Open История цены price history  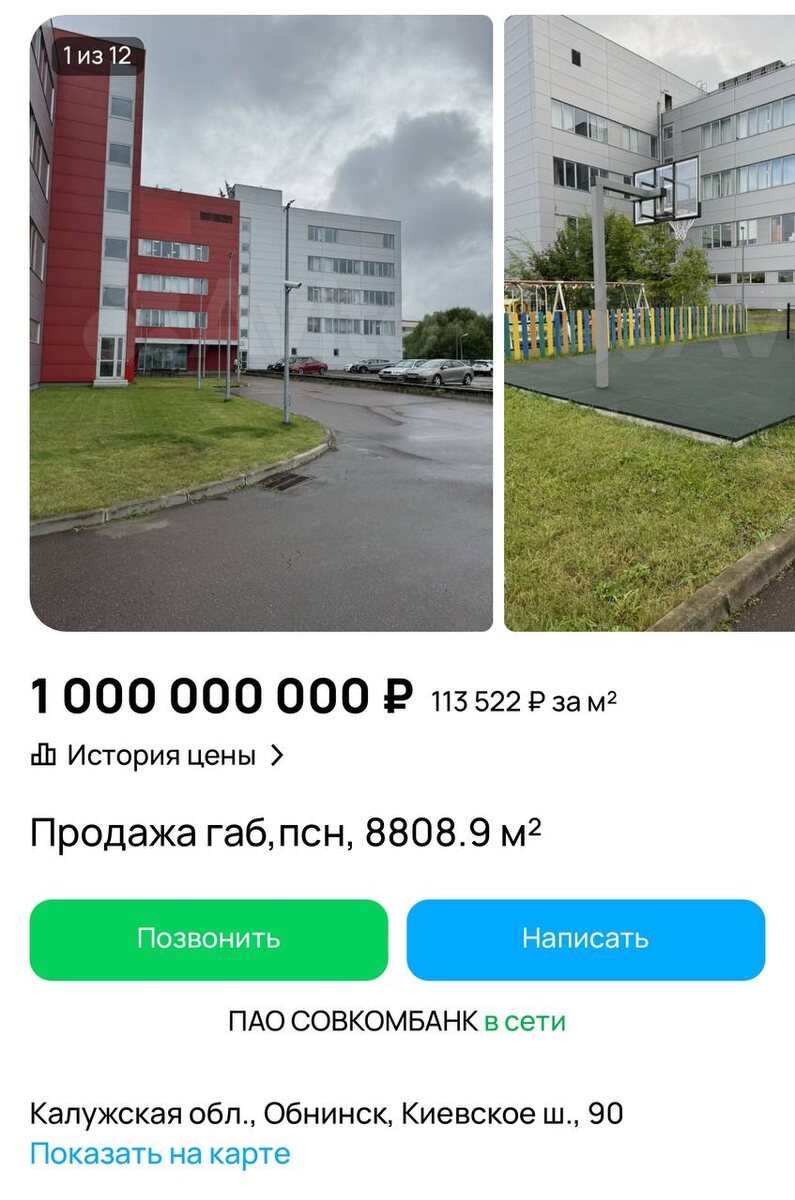[x=158, y=756]
